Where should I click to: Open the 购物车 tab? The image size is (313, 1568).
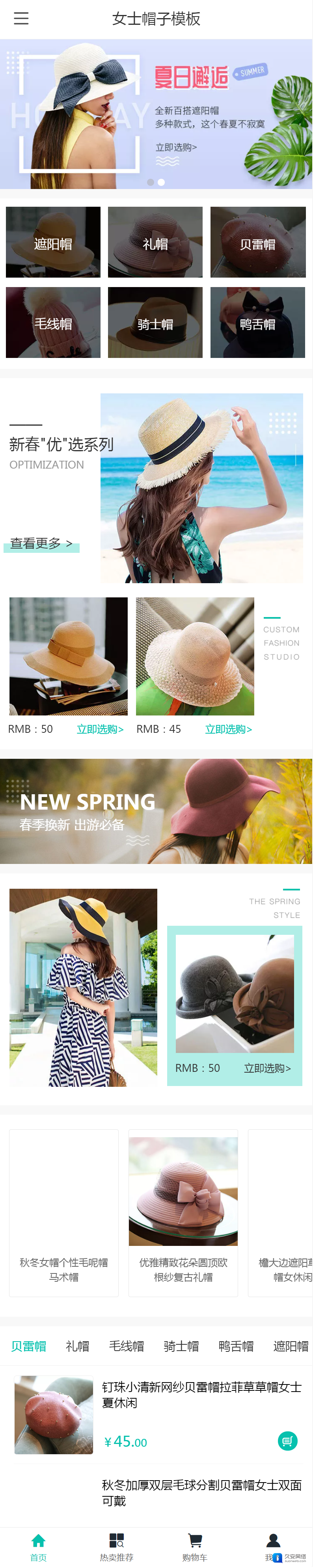click(x=195, y=1547)
